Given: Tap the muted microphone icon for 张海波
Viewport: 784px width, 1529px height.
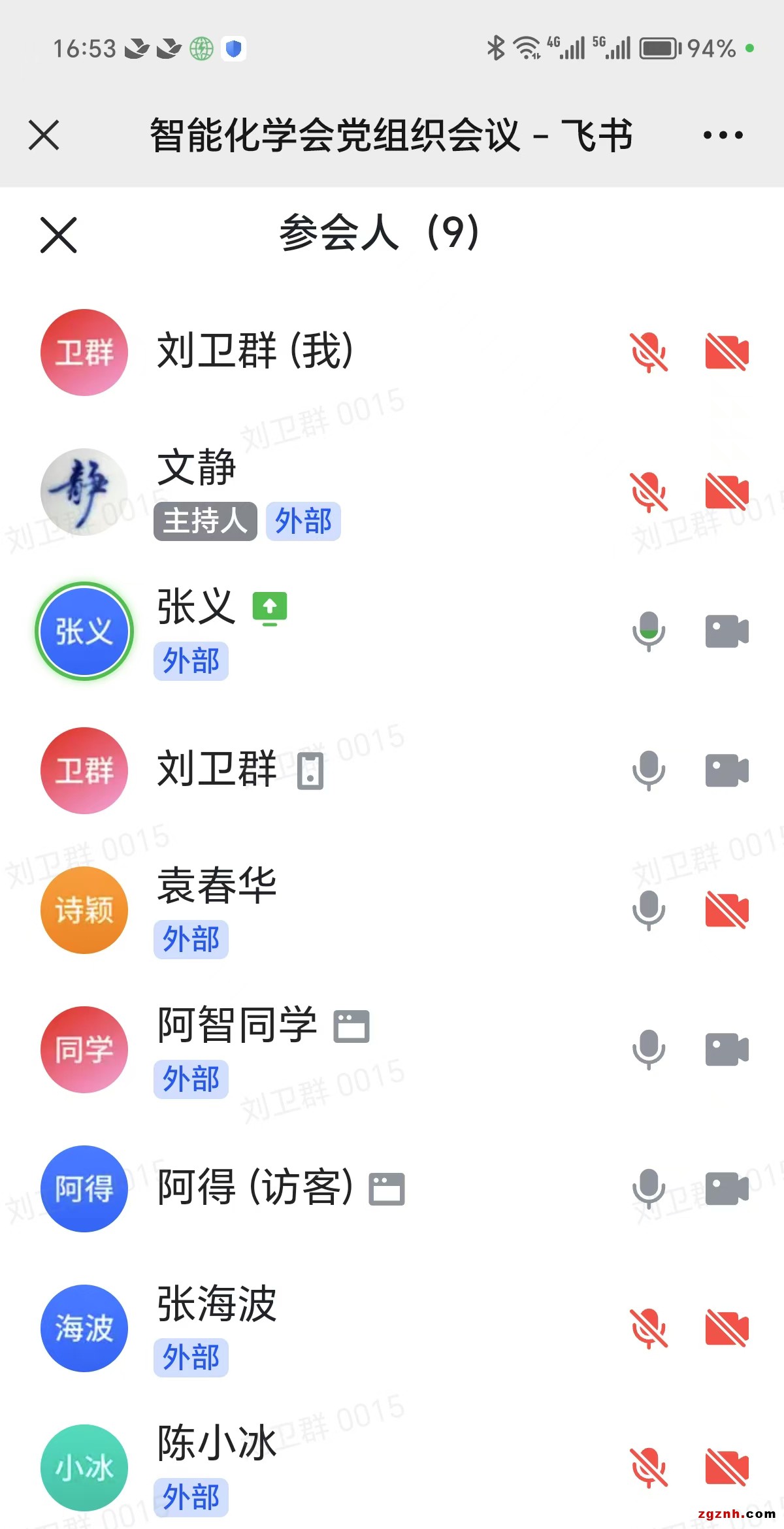Looking at the screenshot, I should pos(648,1328).
